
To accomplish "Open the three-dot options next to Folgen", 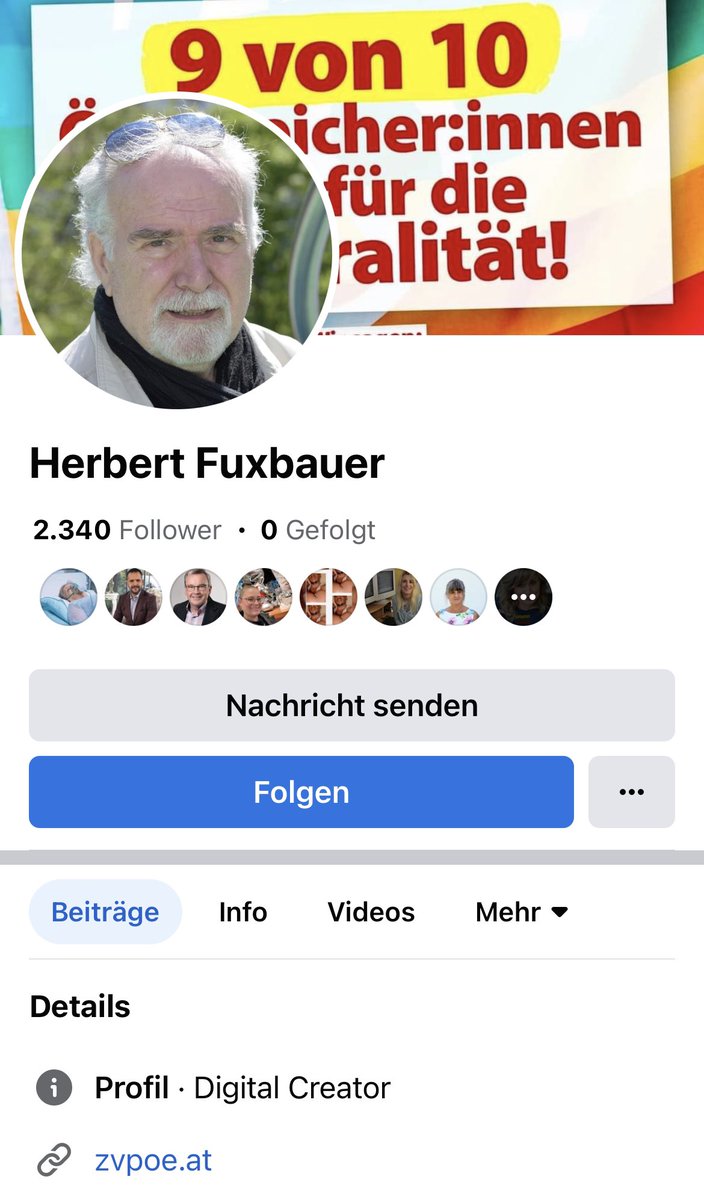I will coord(631,792).
